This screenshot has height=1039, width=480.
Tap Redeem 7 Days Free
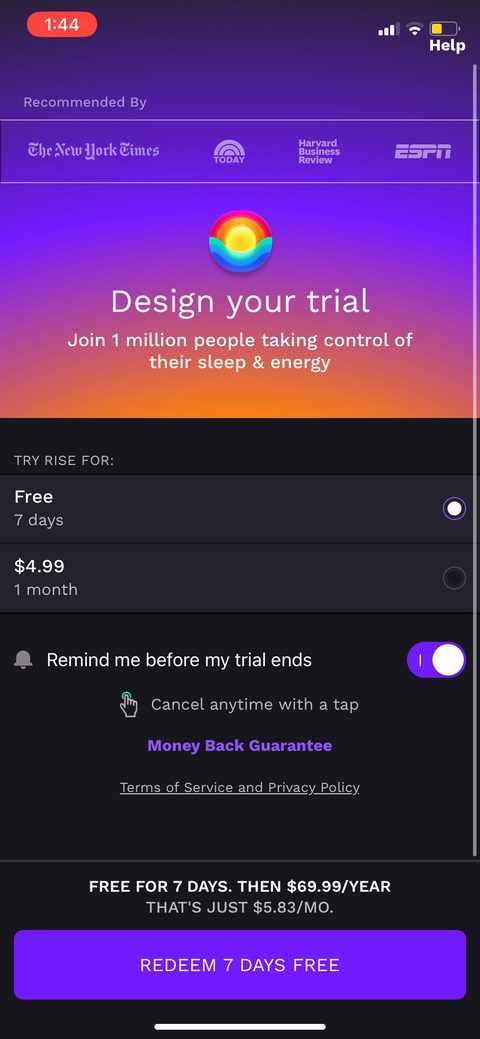click(240, 965)
